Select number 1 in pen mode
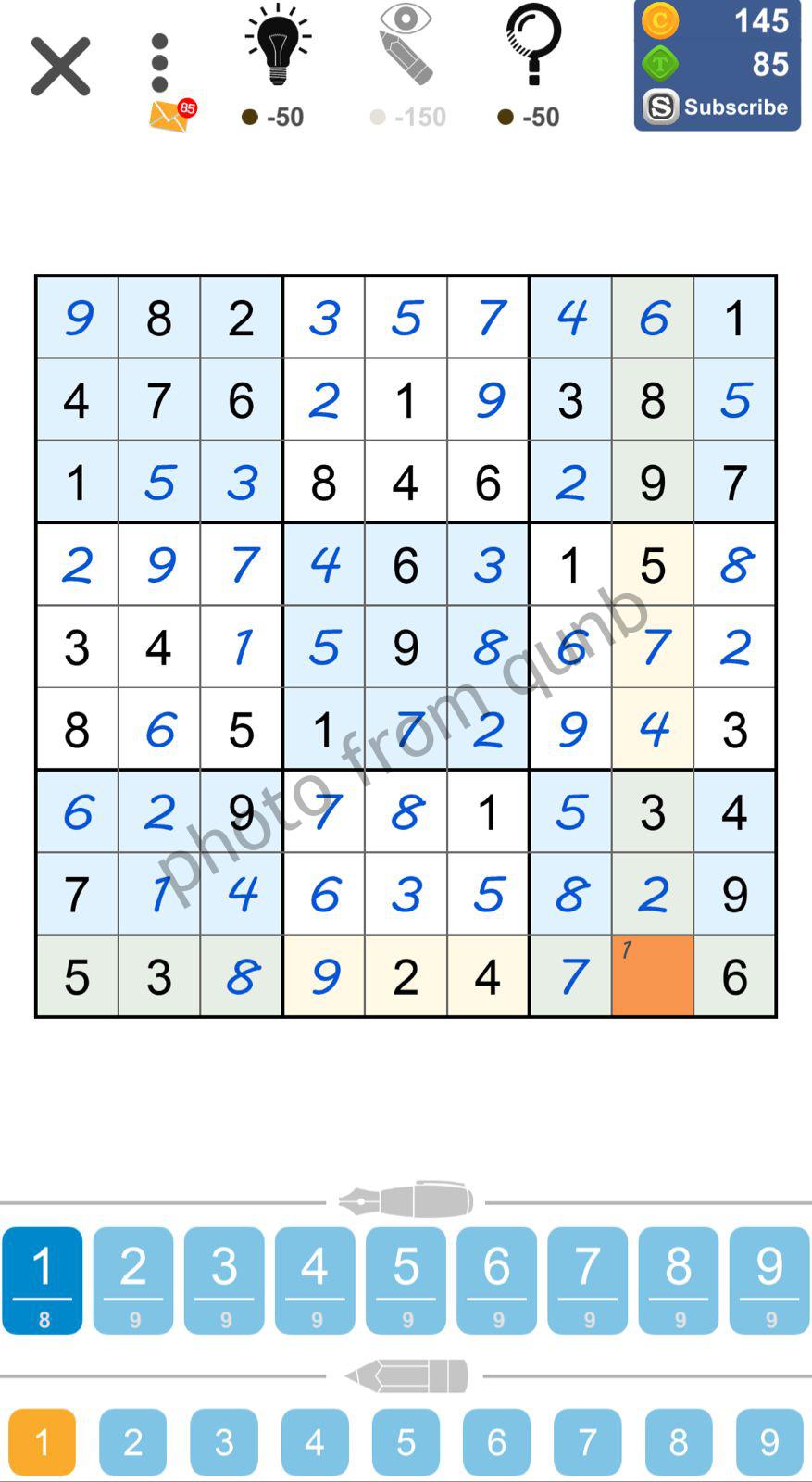This screenshot has height=1482, width=812. [43, 1281]
